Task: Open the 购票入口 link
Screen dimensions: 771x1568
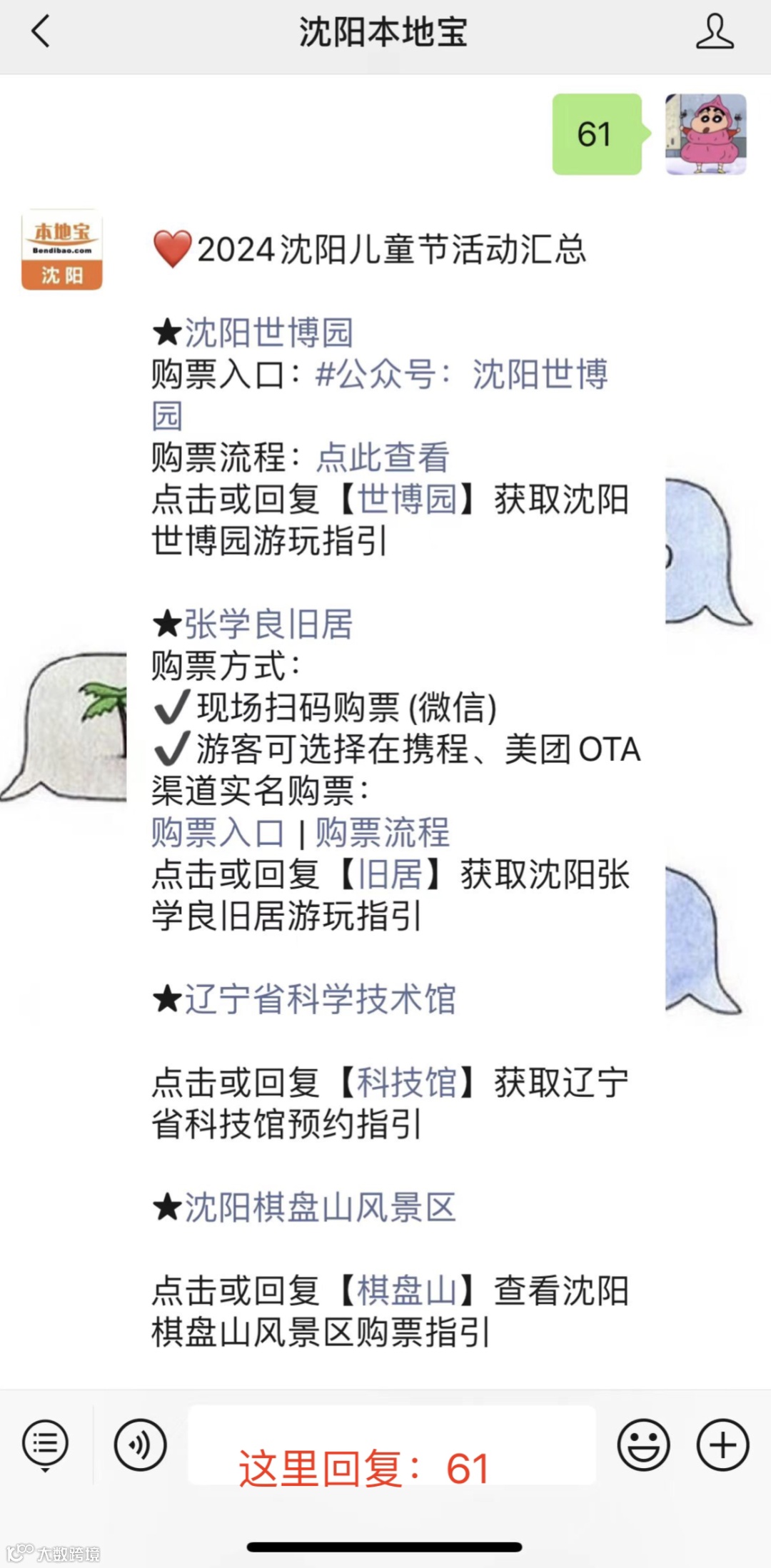Action: (x=218, y=832)
